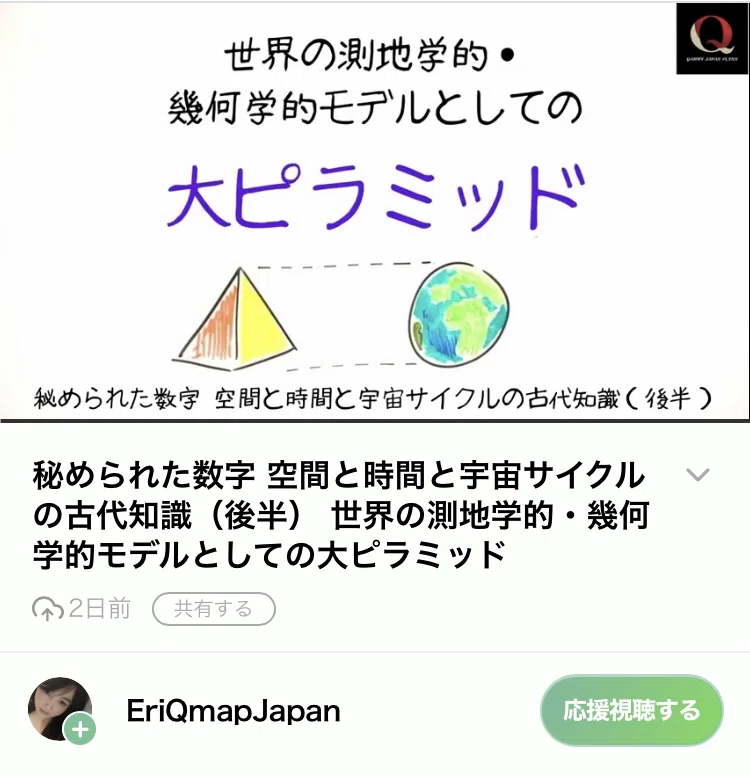This screenshot has height=777, width=750.
Task: Follow EriQmapJapan via the plus badge
Action: (80, 729)
